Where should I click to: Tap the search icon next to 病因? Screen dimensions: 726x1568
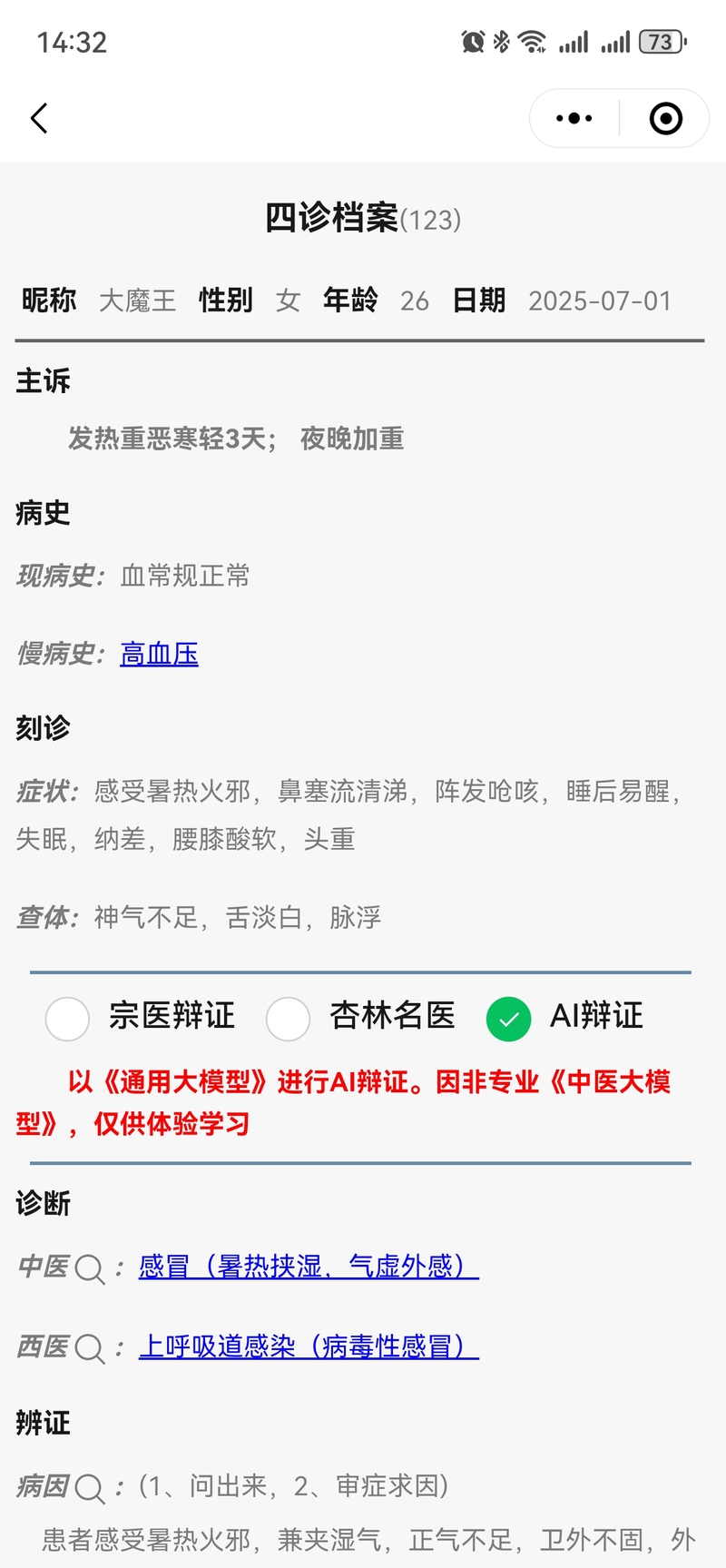[x=89, y=1487]
